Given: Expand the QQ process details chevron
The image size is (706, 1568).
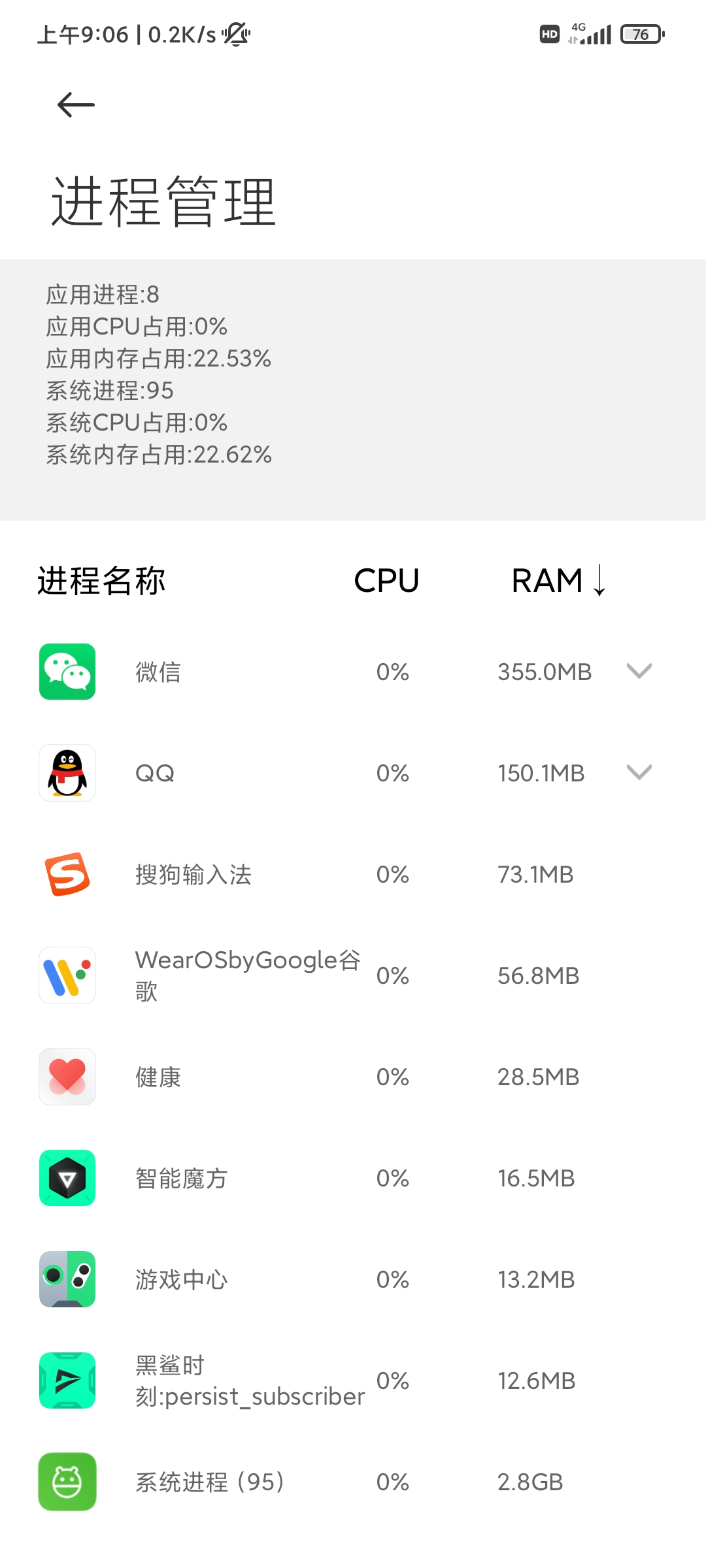Looking at the screenshot, I should tap(639, 772).
